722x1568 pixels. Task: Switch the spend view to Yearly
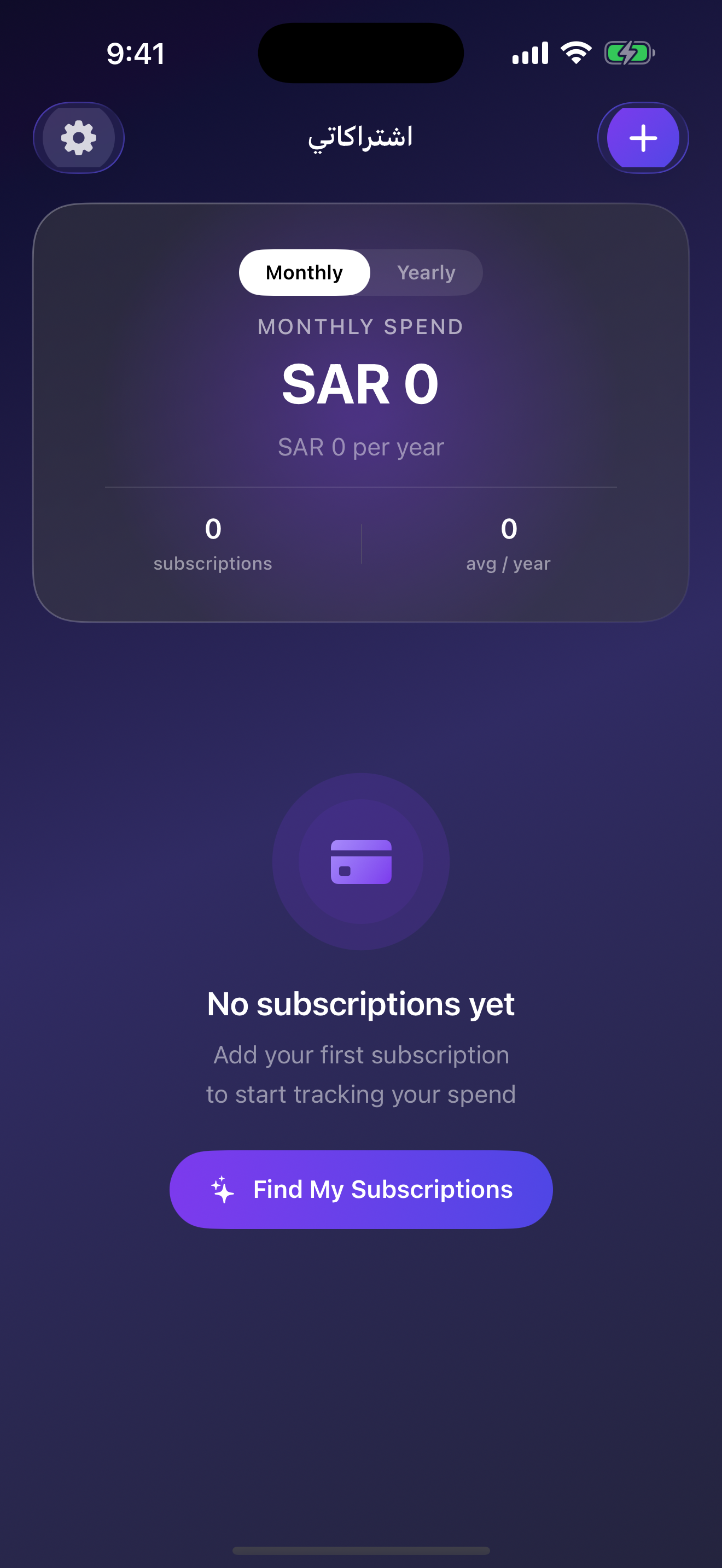coord(426,272)
